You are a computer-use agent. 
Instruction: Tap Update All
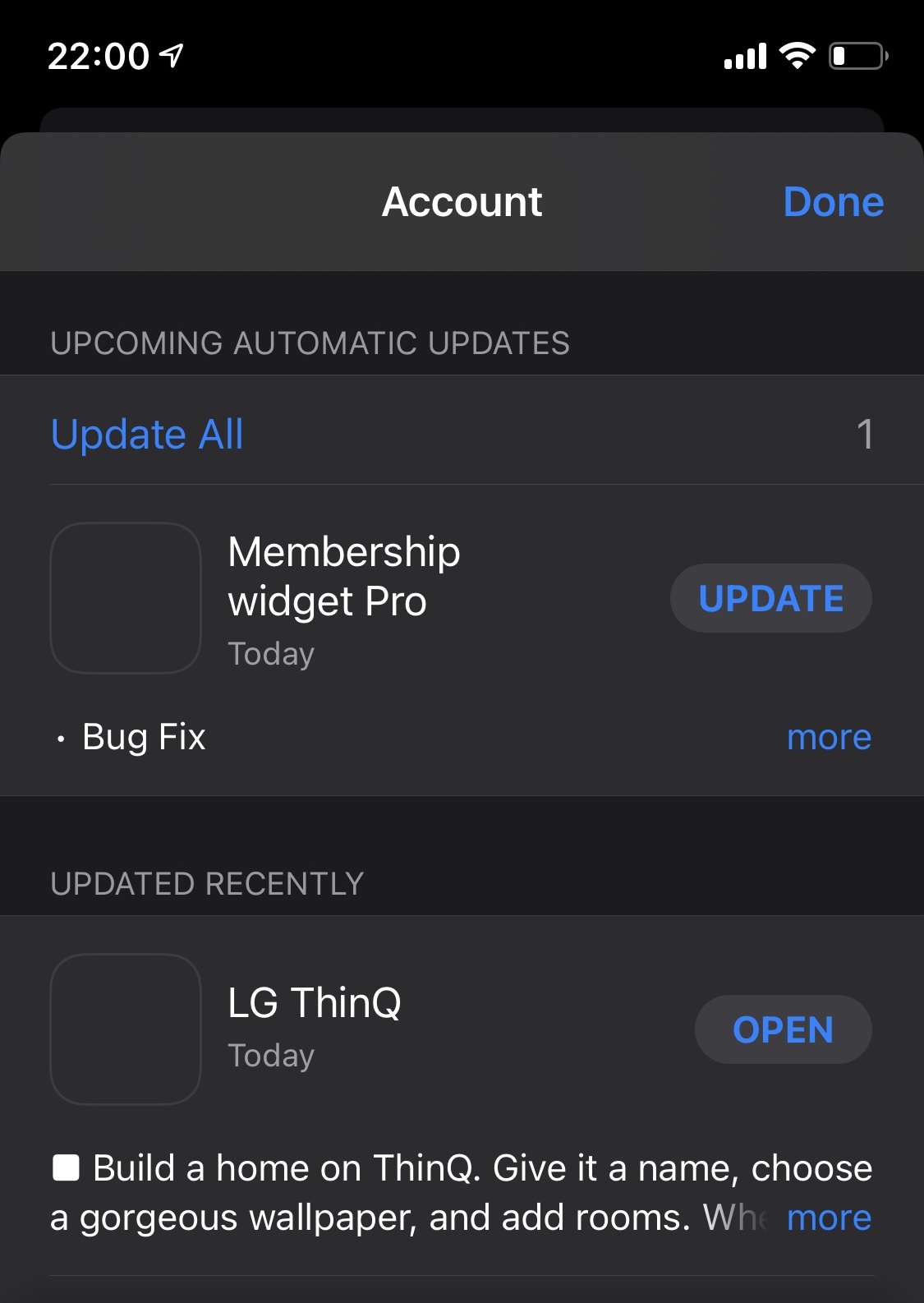point(148,434)
